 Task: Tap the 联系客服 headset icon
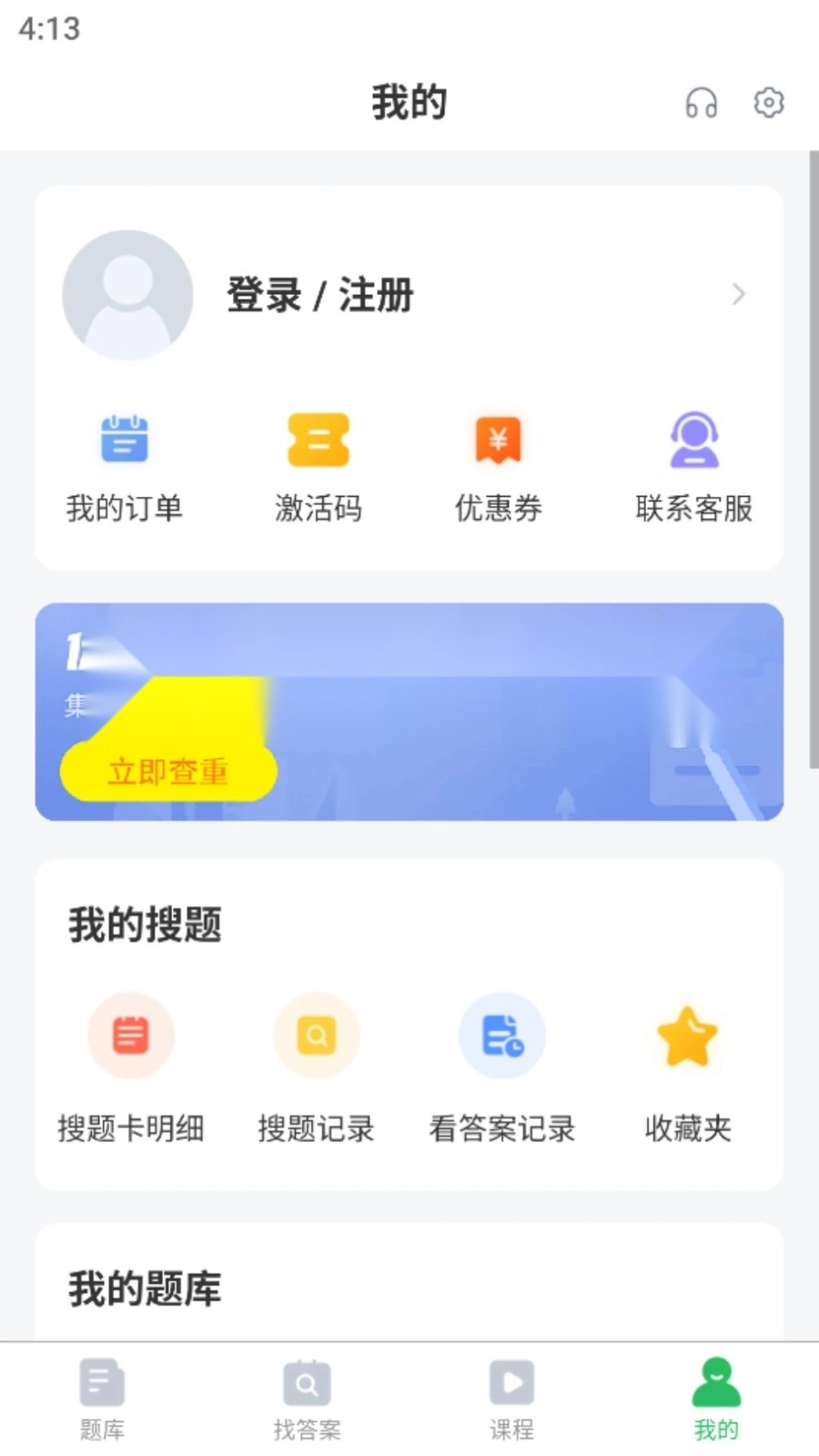click(x=693, y=440)
